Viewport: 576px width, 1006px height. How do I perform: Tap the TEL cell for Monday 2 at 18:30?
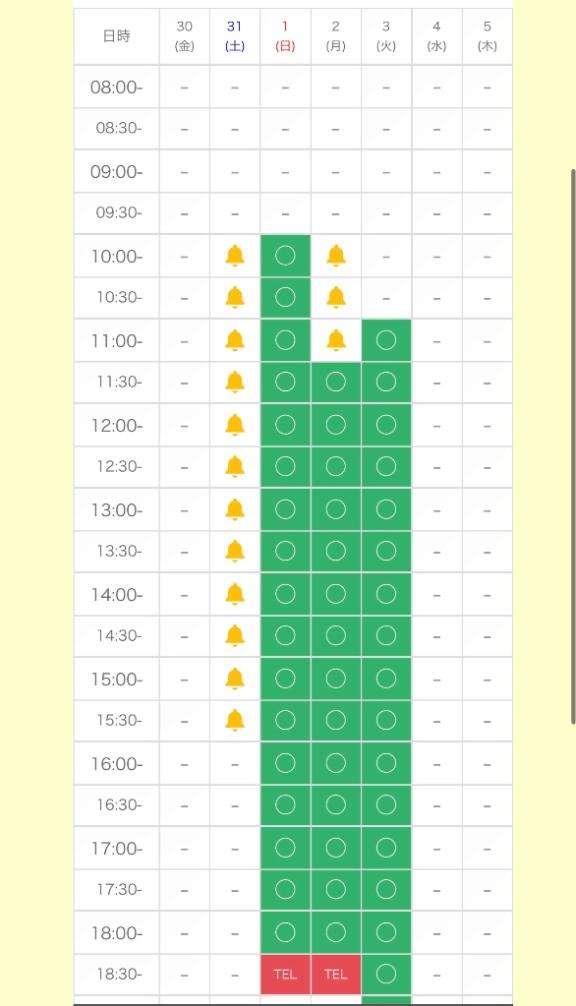pos(335,974)
